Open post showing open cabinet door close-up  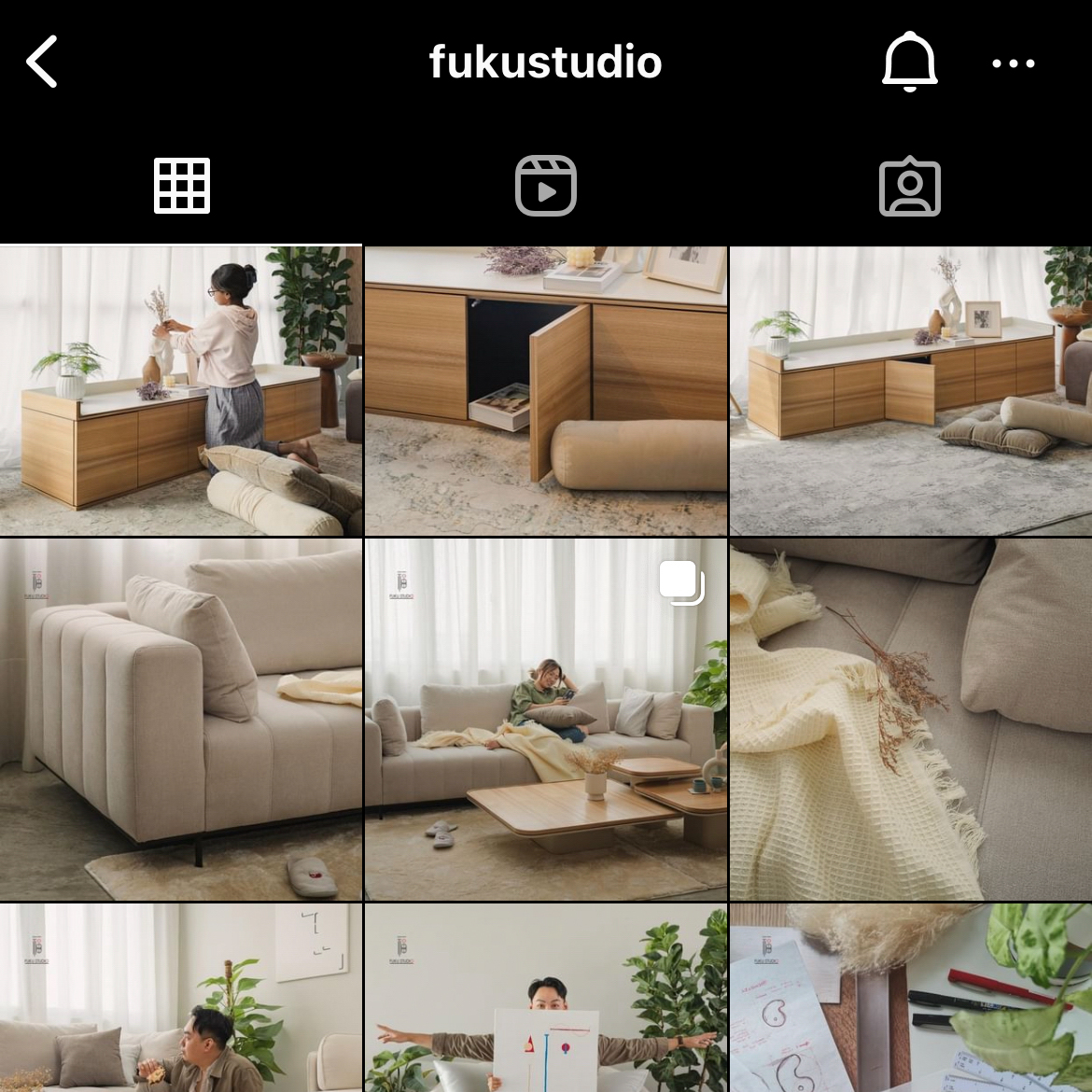(x=546, y=391)
